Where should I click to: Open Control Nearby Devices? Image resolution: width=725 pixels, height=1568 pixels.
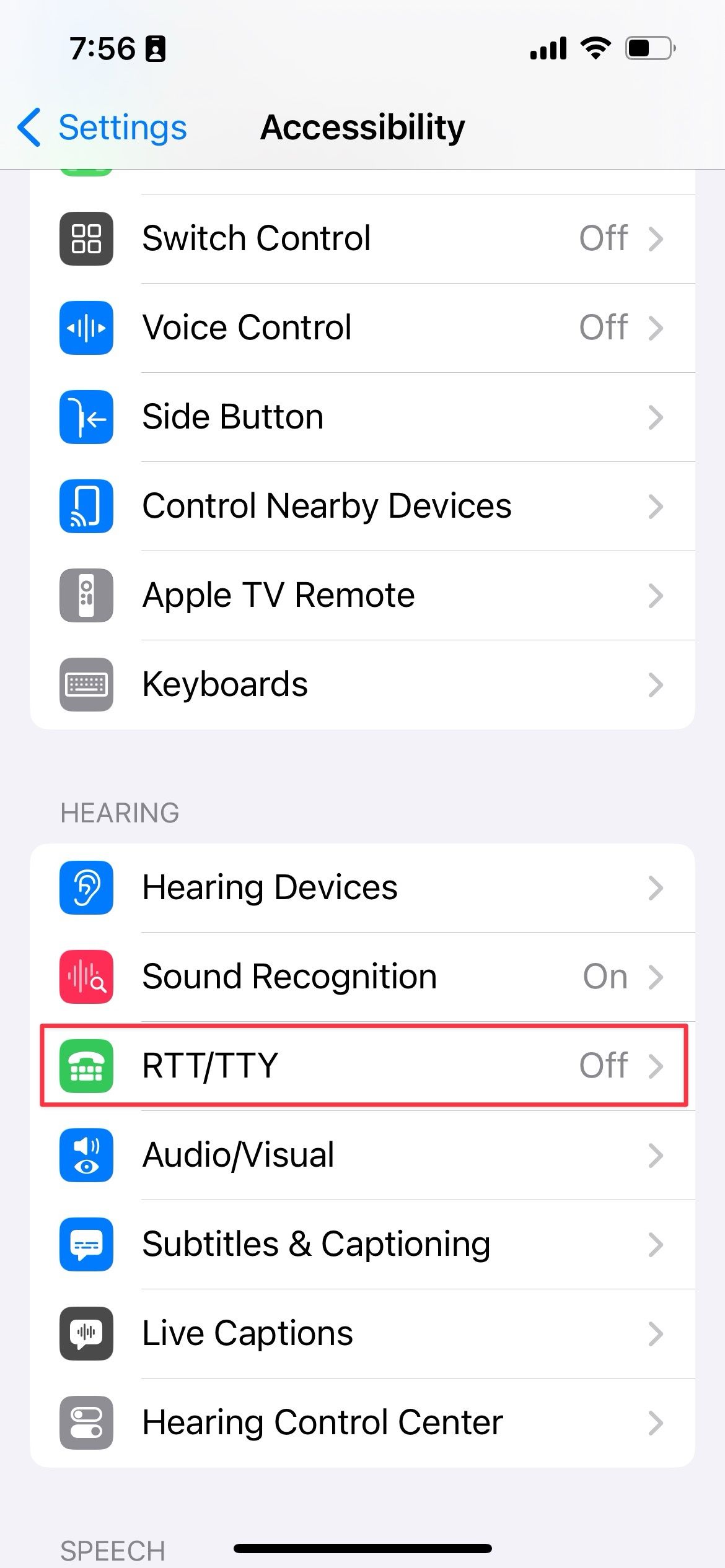click(x=362, y=506)
